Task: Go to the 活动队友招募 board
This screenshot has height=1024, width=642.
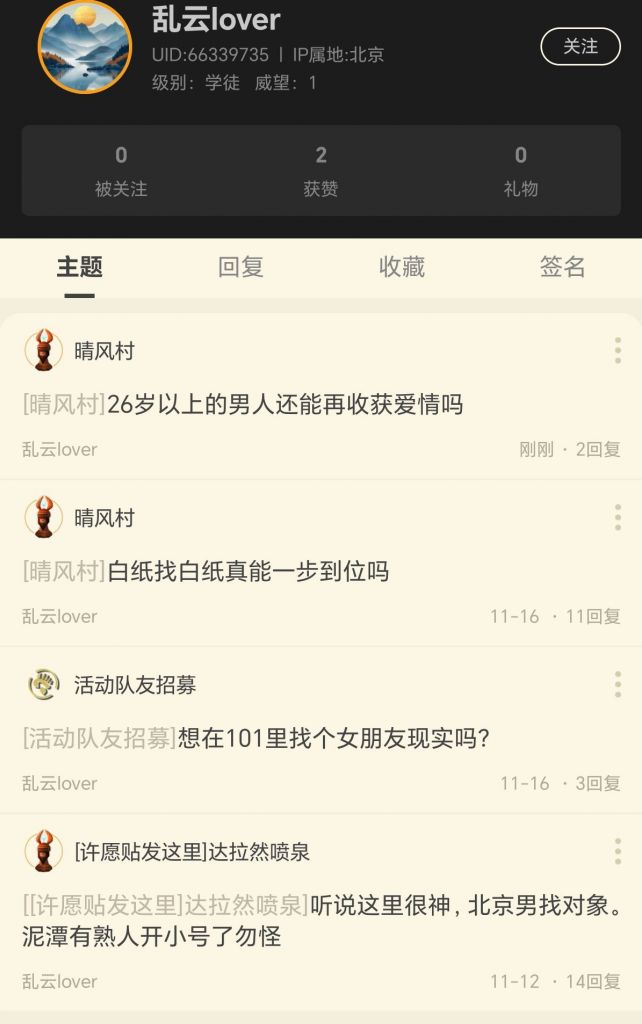Action: point(134,685)
